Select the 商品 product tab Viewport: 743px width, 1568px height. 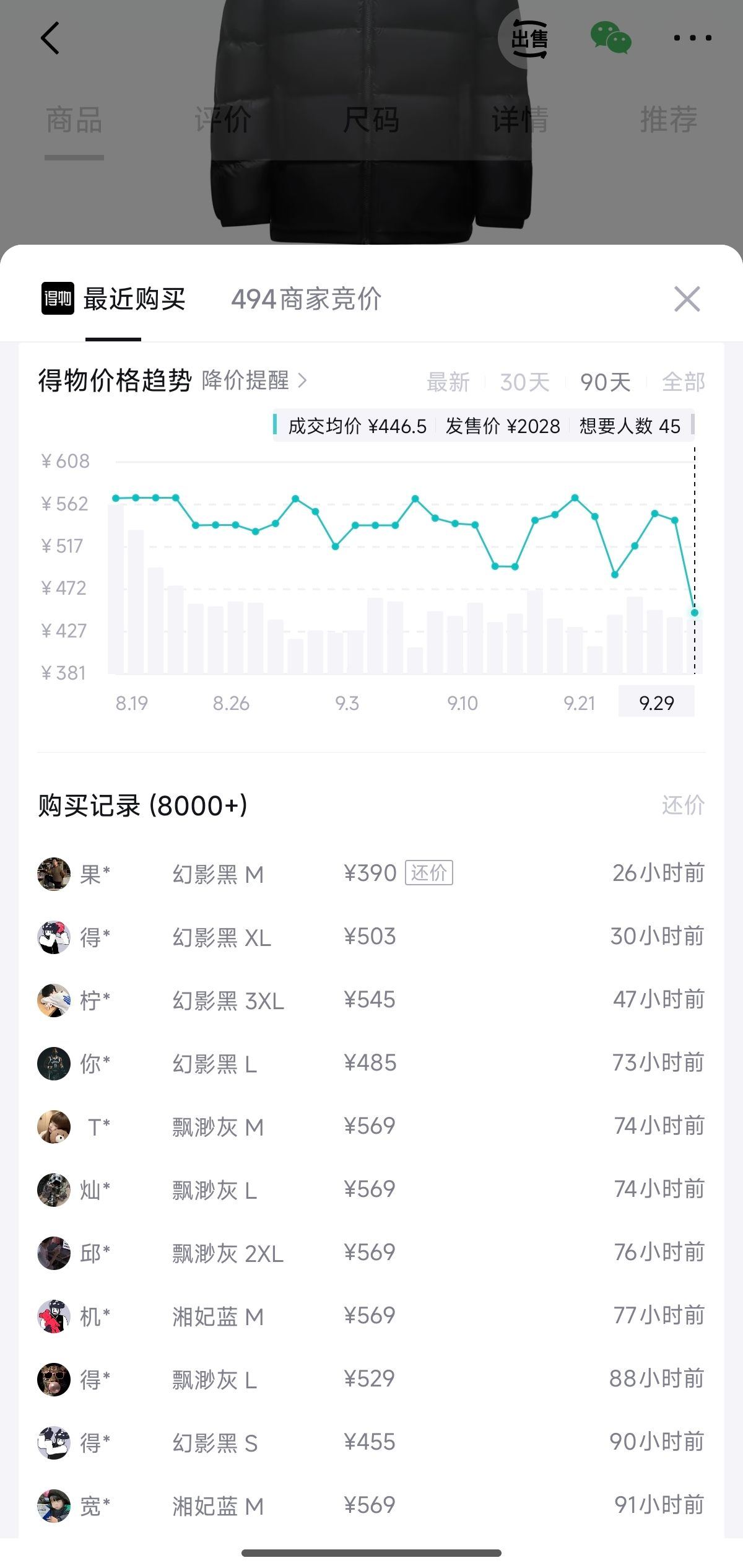(74, 120)
